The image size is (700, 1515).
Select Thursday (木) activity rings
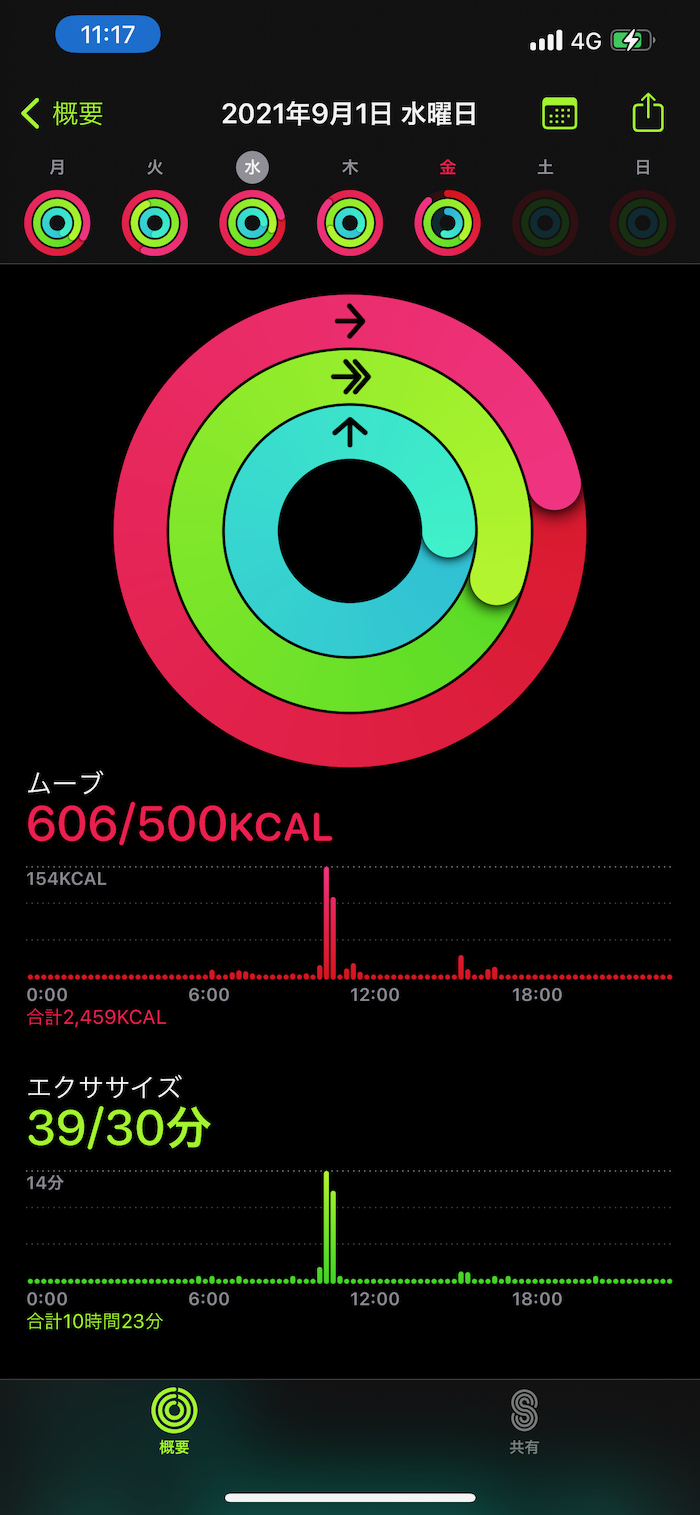point(350,222)
